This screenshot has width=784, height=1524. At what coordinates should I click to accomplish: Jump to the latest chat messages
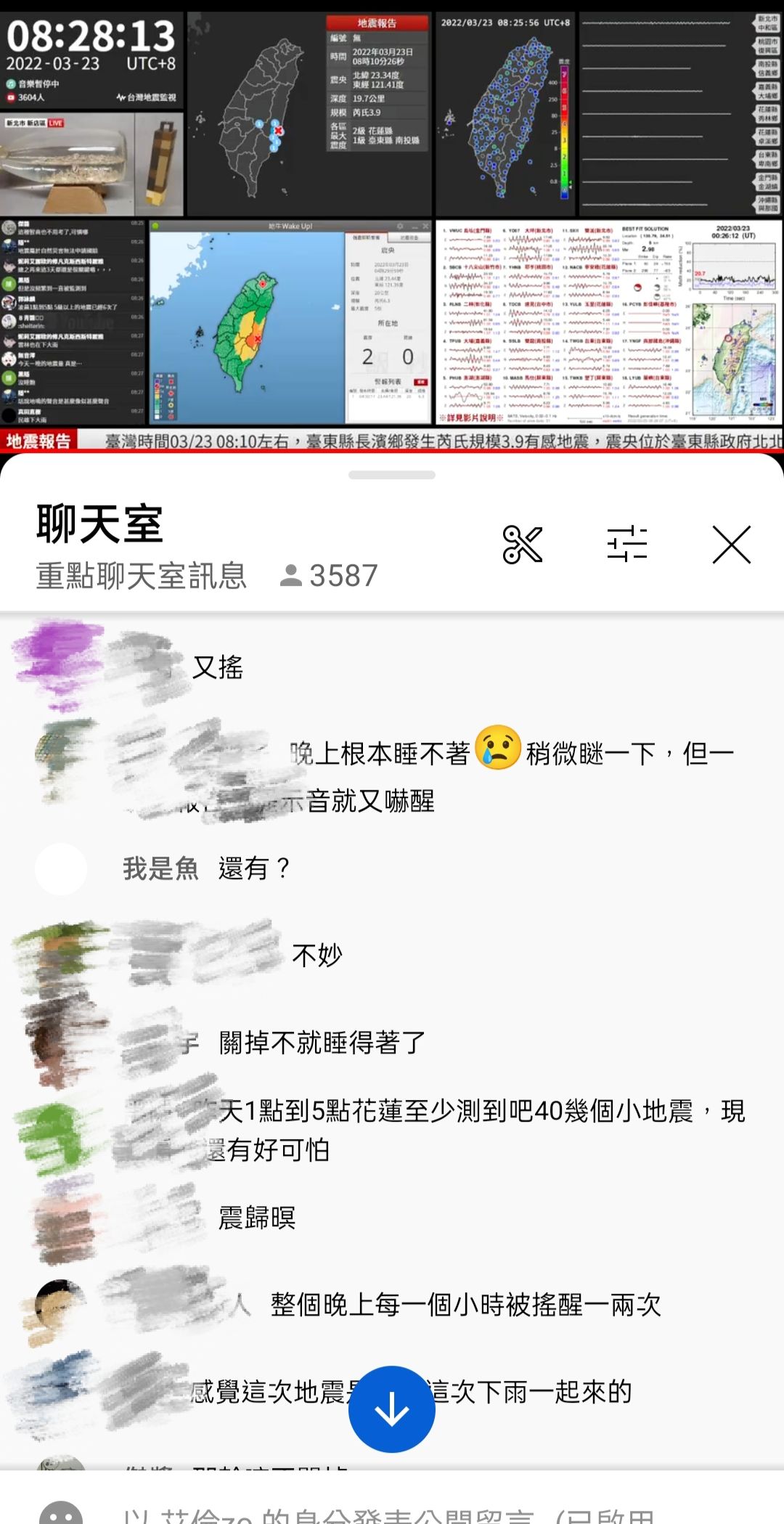pos(392,1409)
